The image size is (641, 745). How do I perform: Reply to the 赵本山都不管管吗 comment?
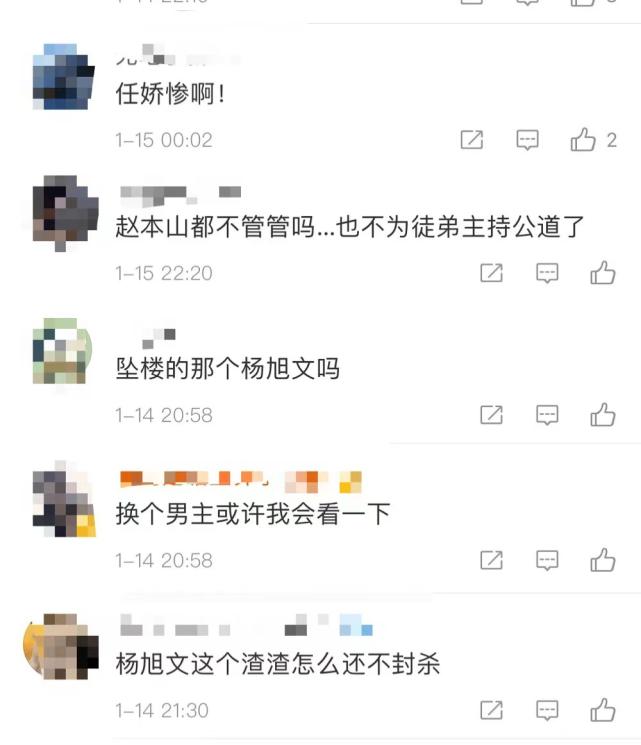pos(546,273)
